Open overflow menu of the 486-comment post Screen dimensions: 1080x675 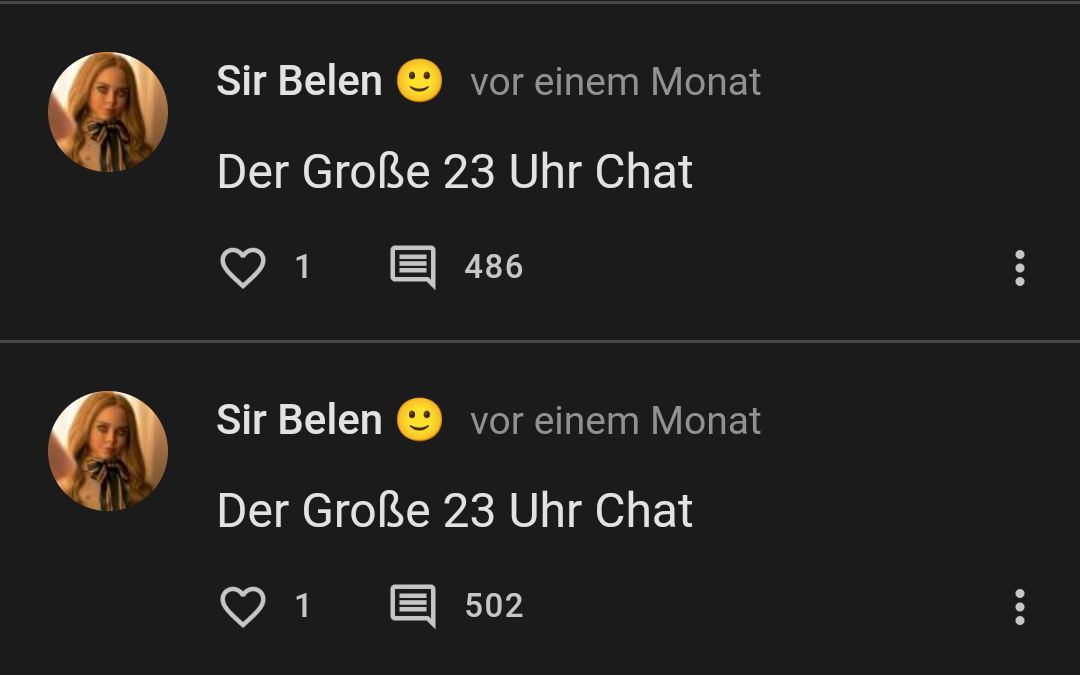pos(1019,268)
